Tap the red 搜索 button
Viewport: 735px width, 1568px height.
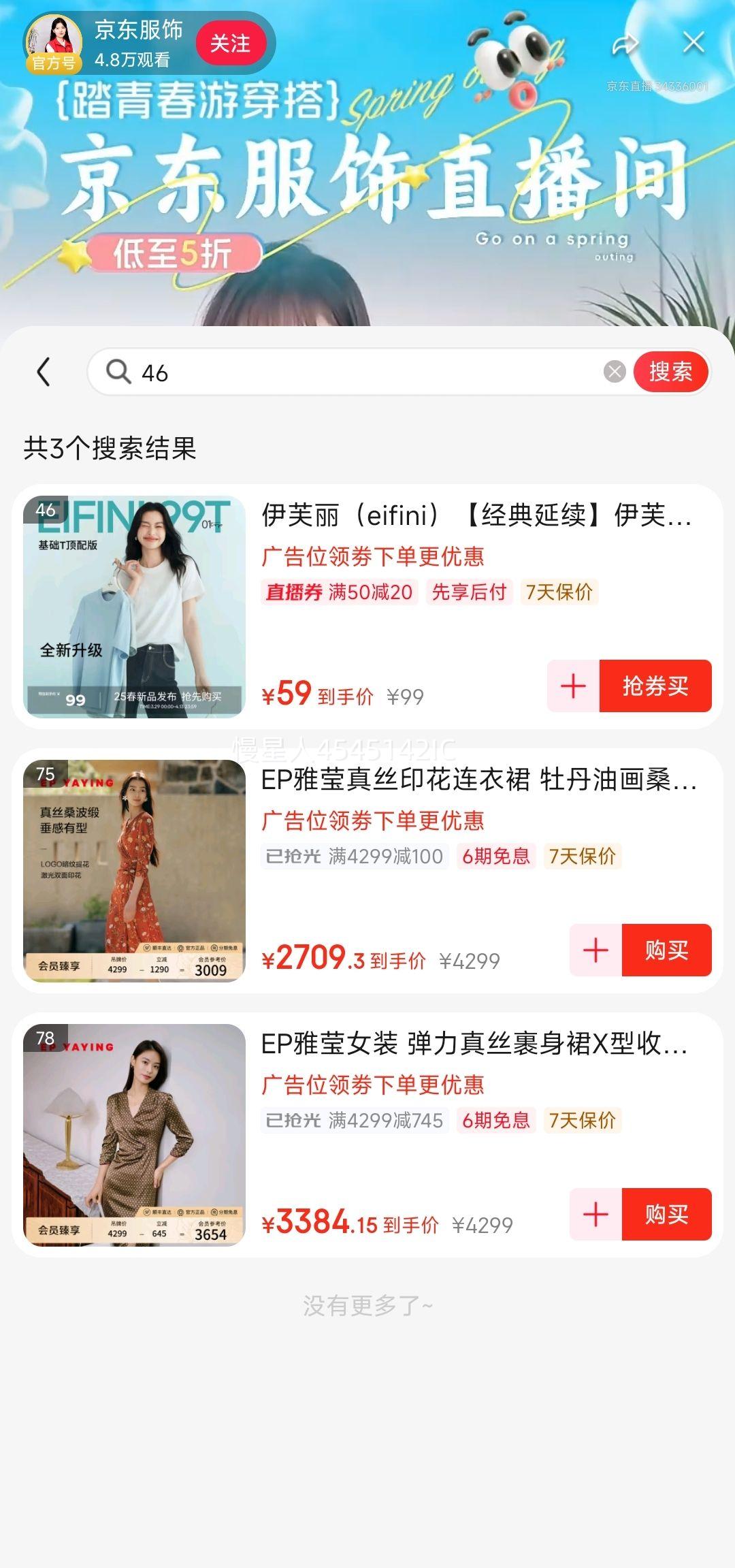tap(670, 372)
